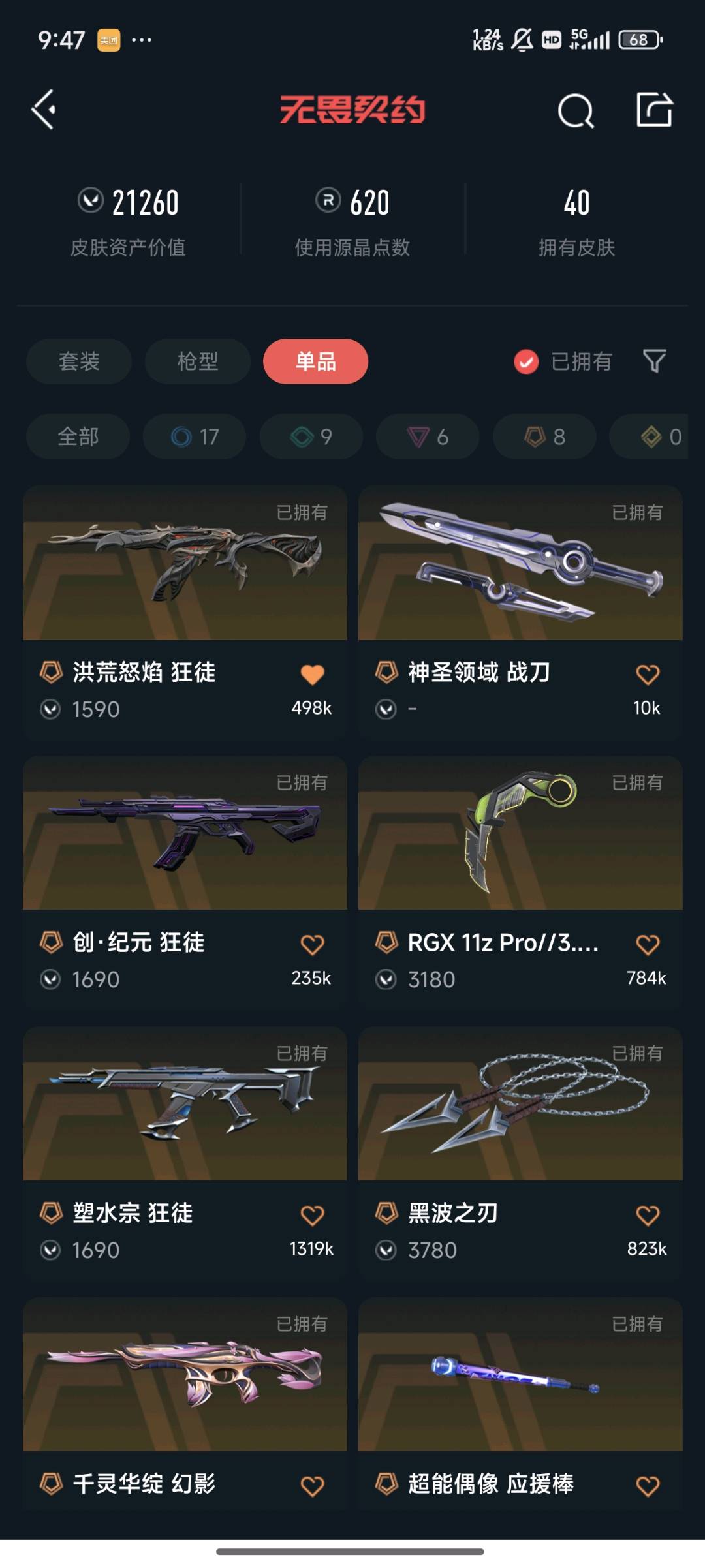Unfavorite the 洪荒怒焰 狂徒 skin
This screenshot has height=1568, width=705.
(x=312, y=675)
